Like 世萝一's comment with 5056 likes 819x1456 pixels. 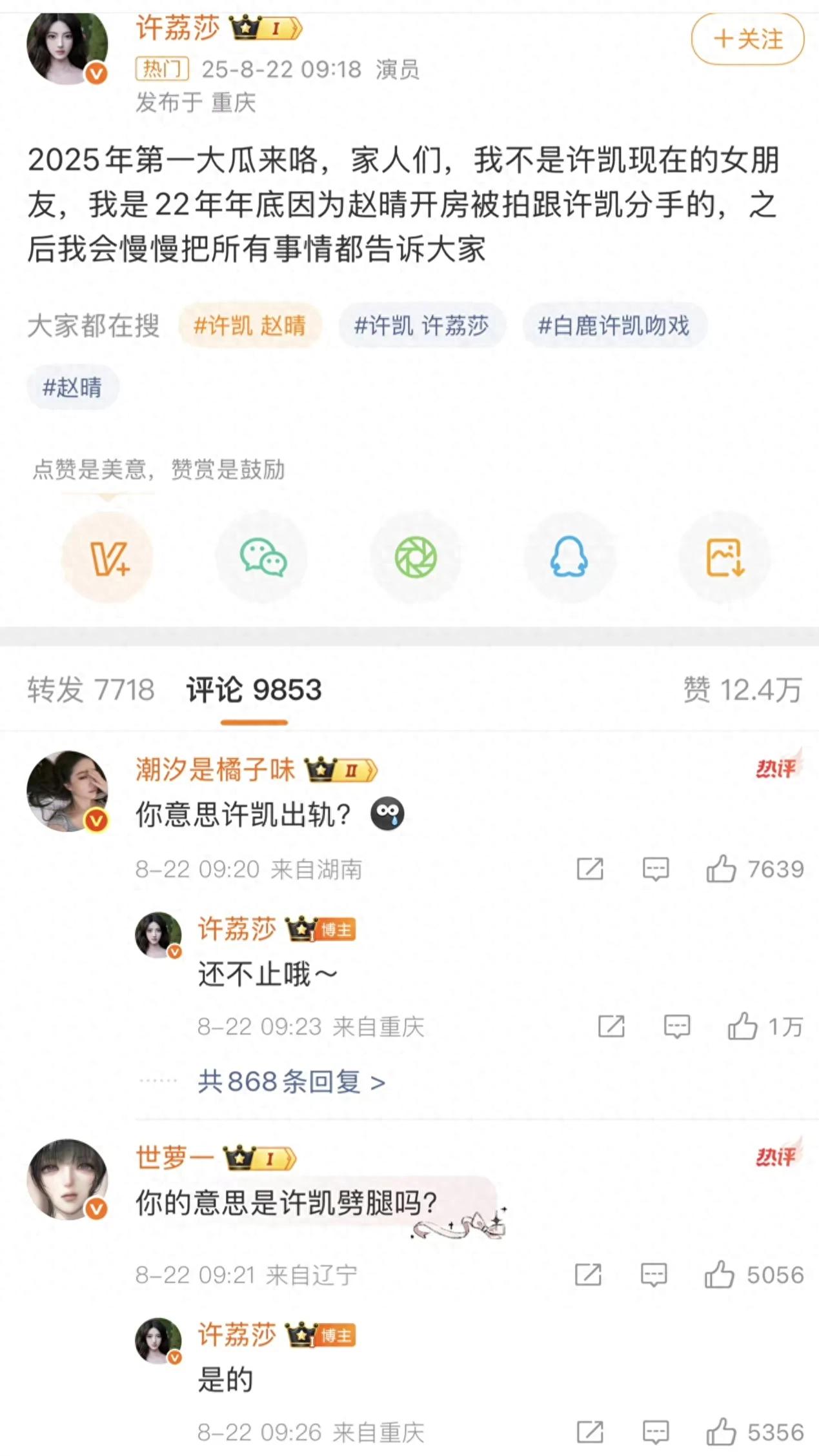point(719,1275)
